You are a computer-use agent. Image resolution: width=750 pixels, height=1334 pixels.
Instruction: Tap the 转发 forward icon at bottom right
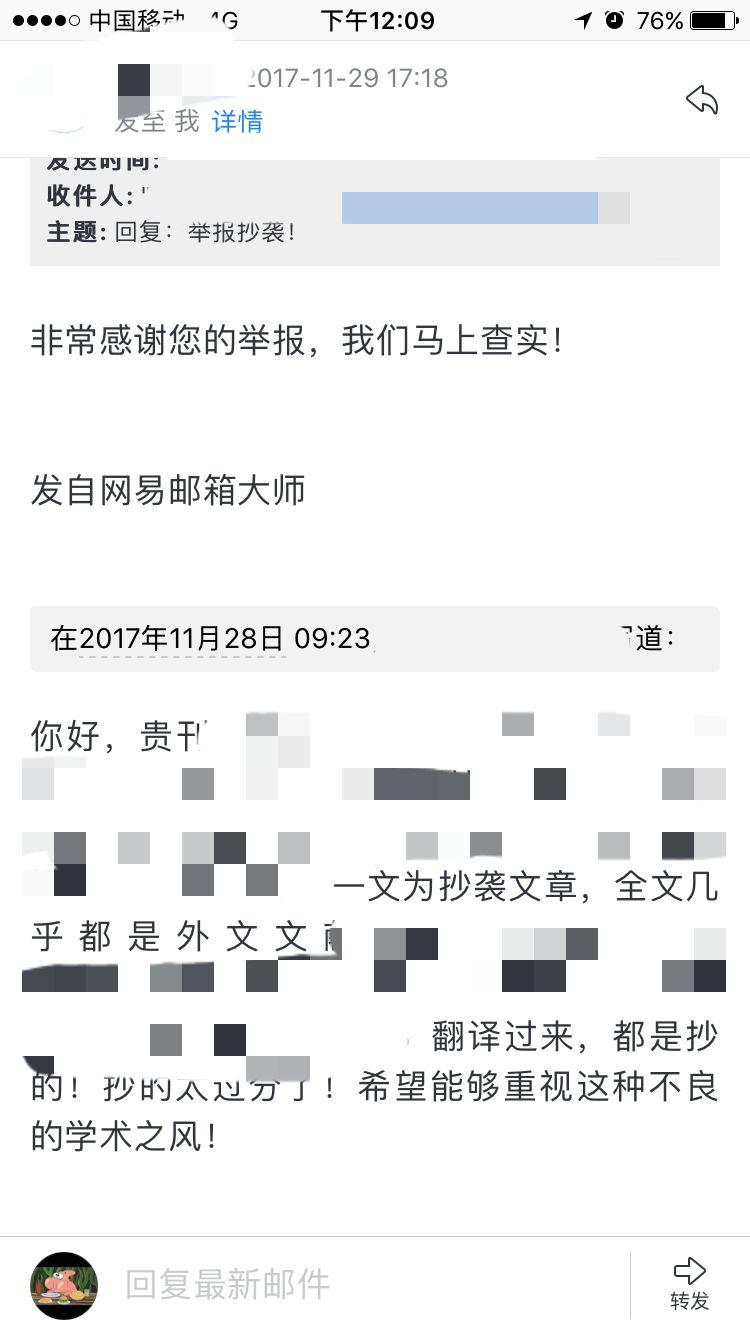pos(690,1283)
